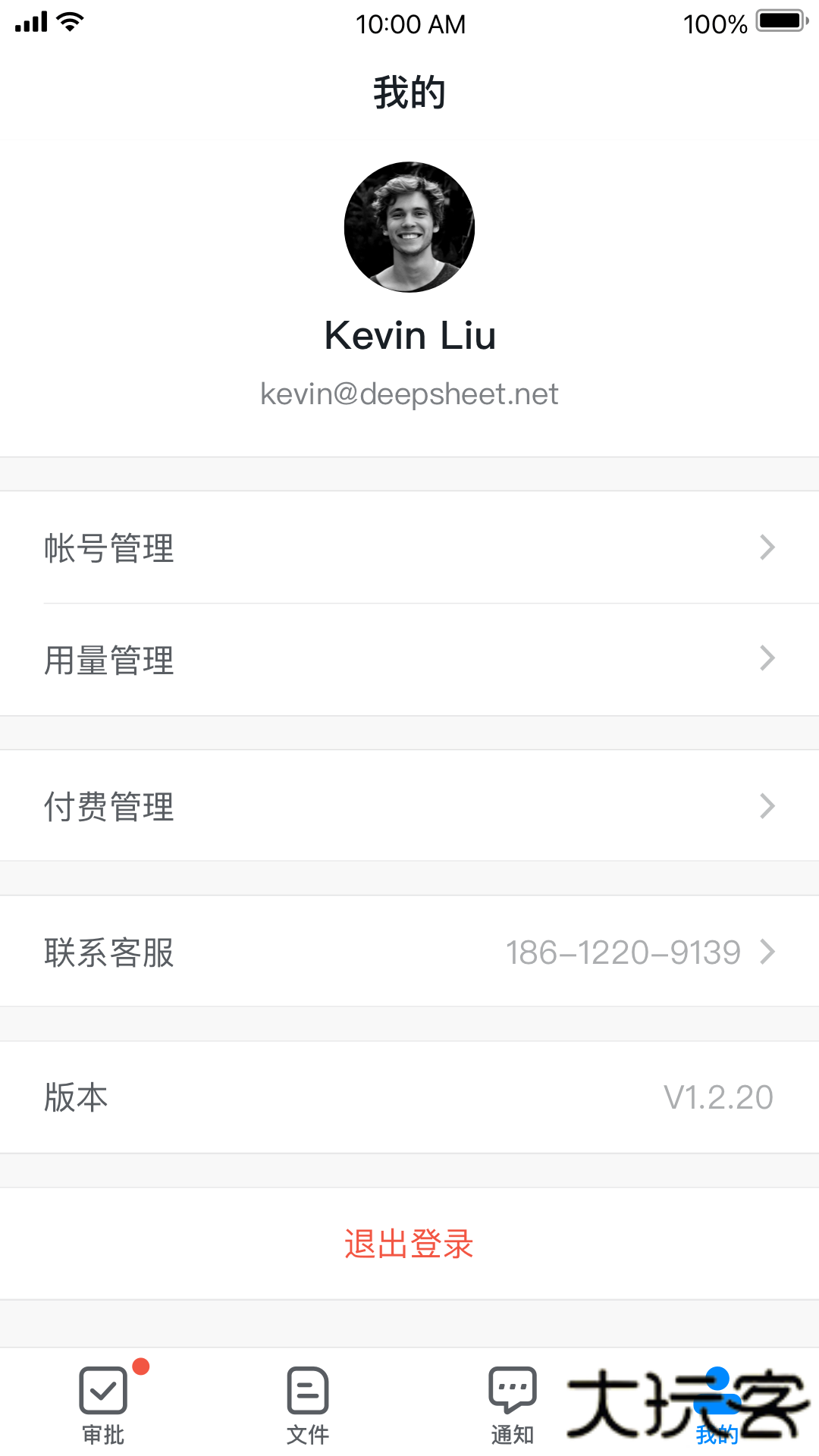Open 付费管理 payment management

pos(409,806)
